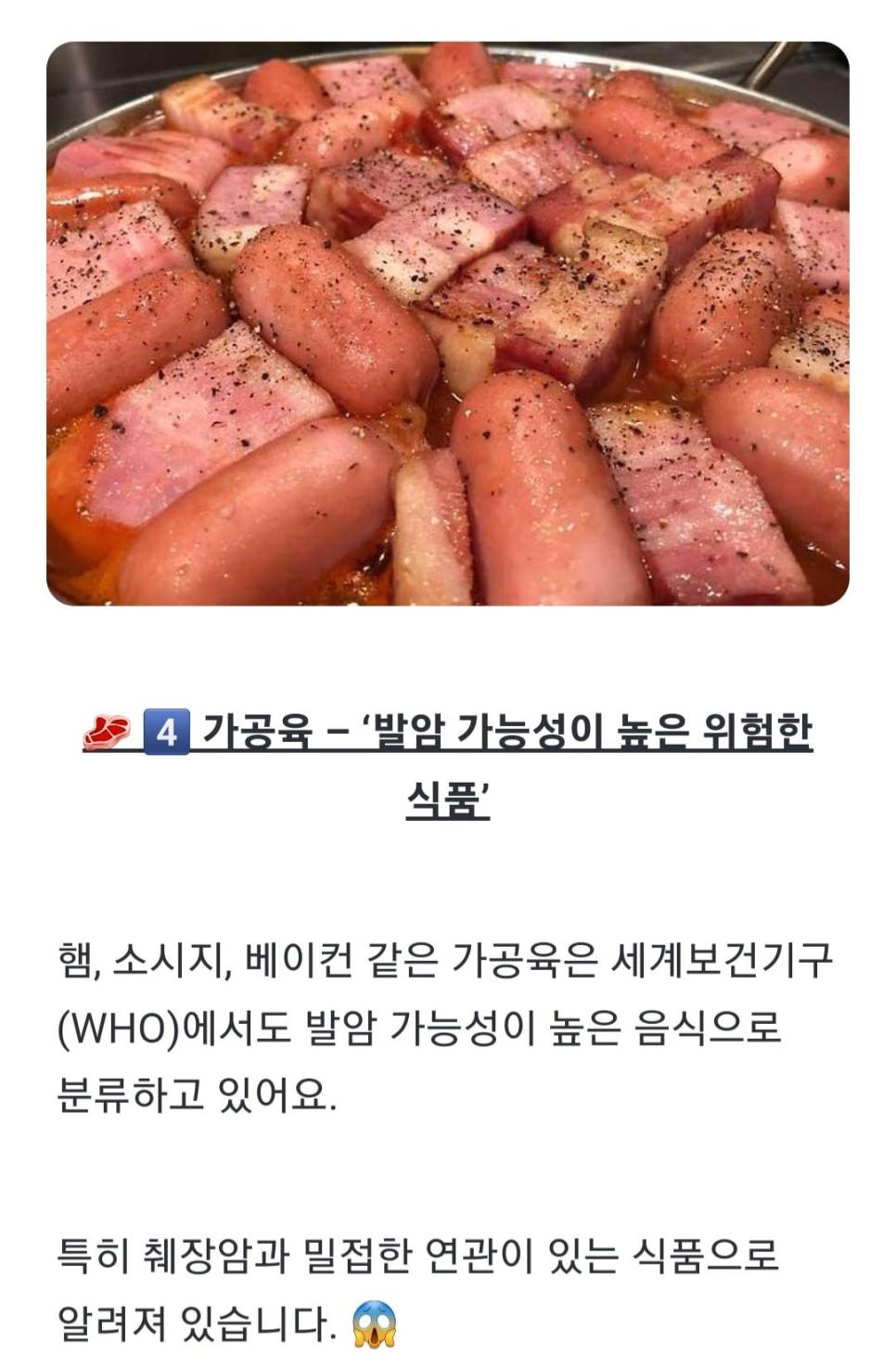The width and height of the screenshot is (896, 1368).
Task: Open the processed meat photo
Action: (447, 324)
